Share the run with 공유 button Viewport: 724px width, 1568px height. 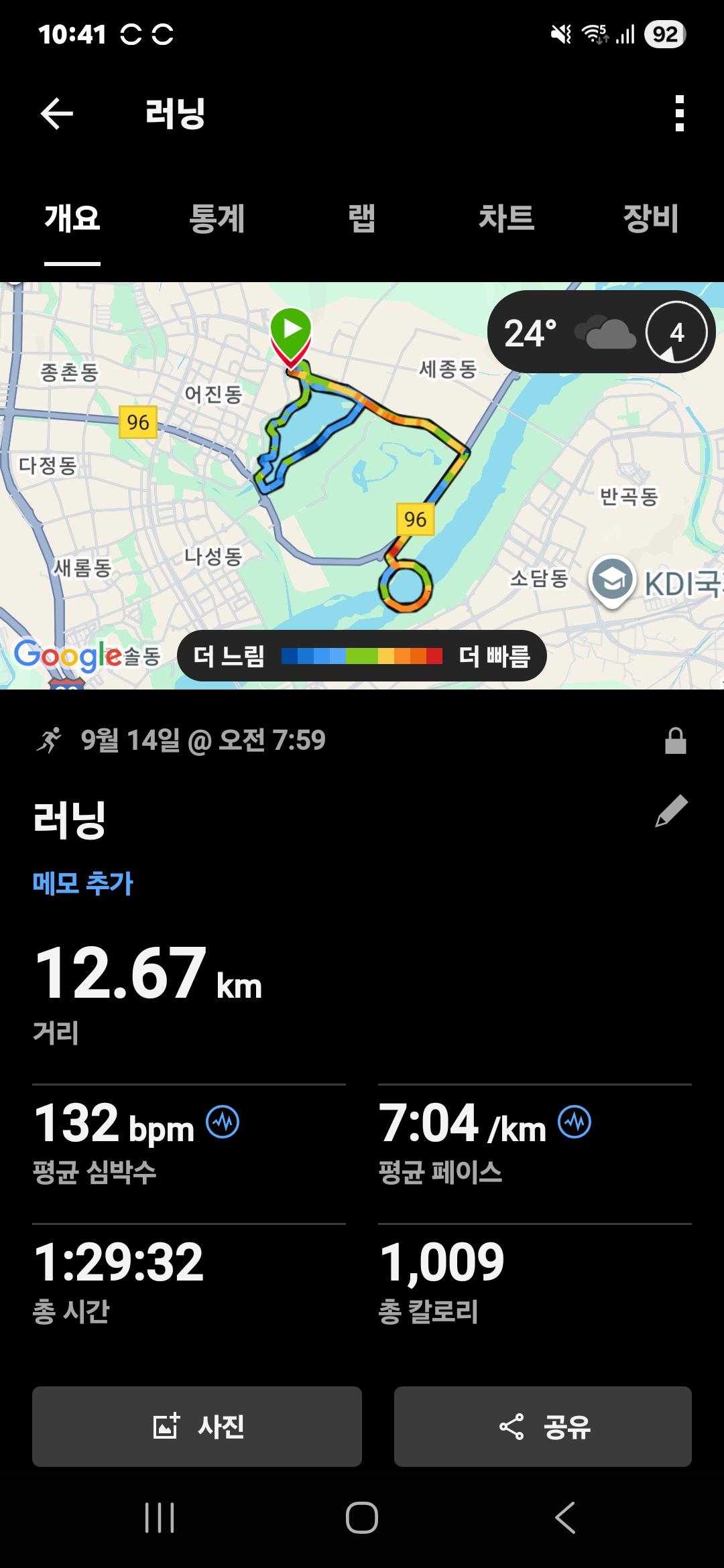coord(543,1427)
